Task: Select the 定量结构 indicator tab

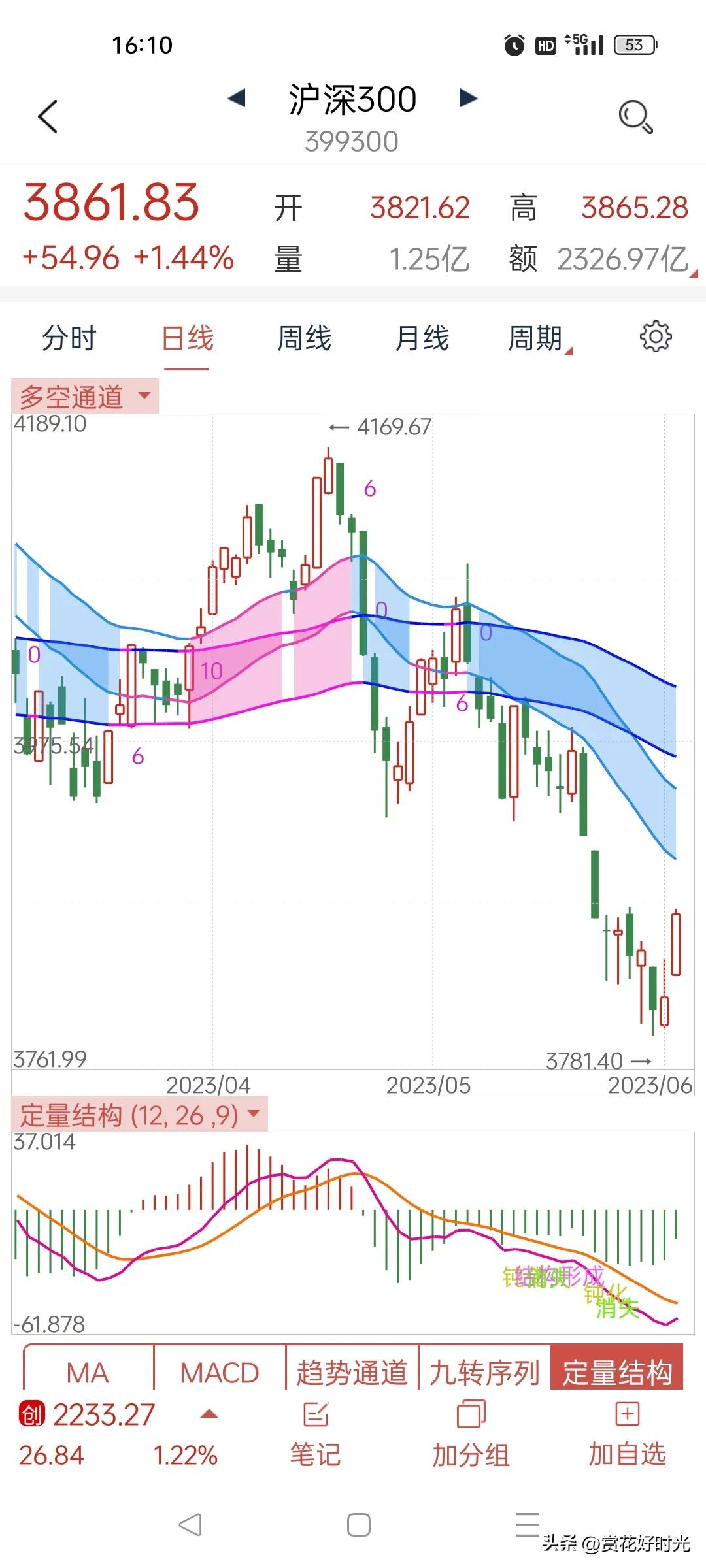Action: click(x=617, y=1372)
